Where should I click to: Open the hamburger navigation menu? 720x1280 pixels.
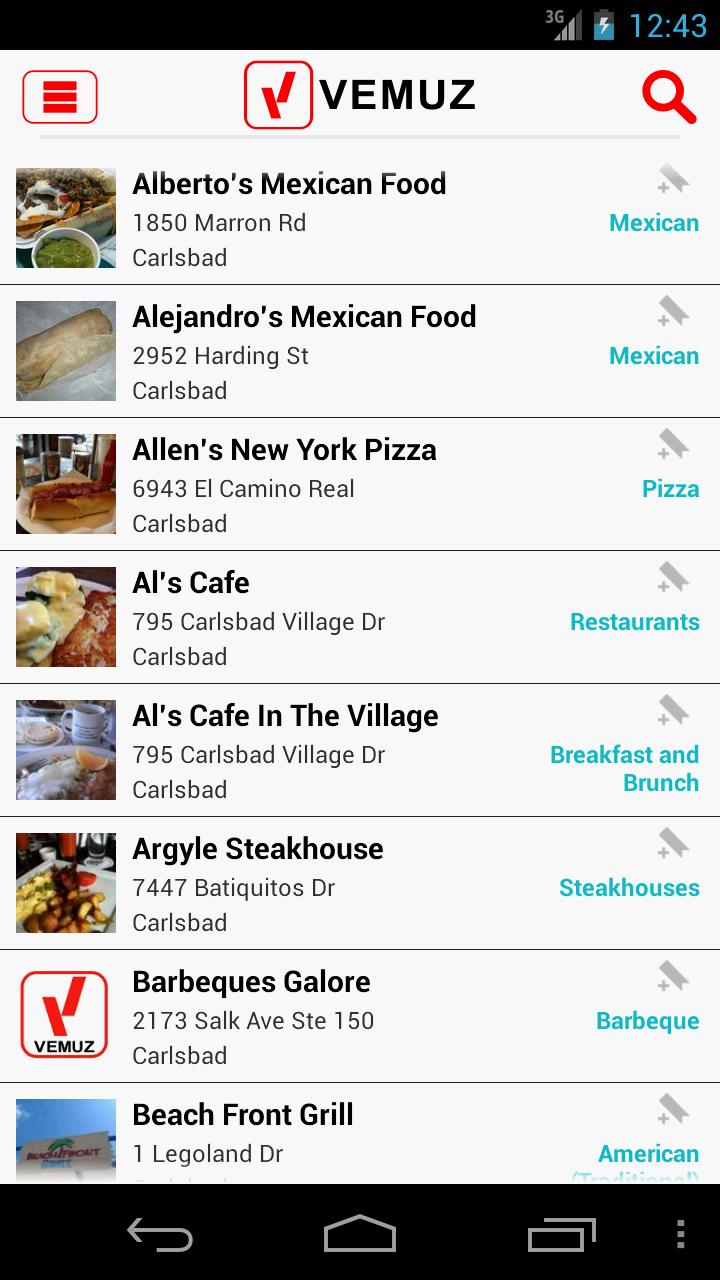coord(60,97)
